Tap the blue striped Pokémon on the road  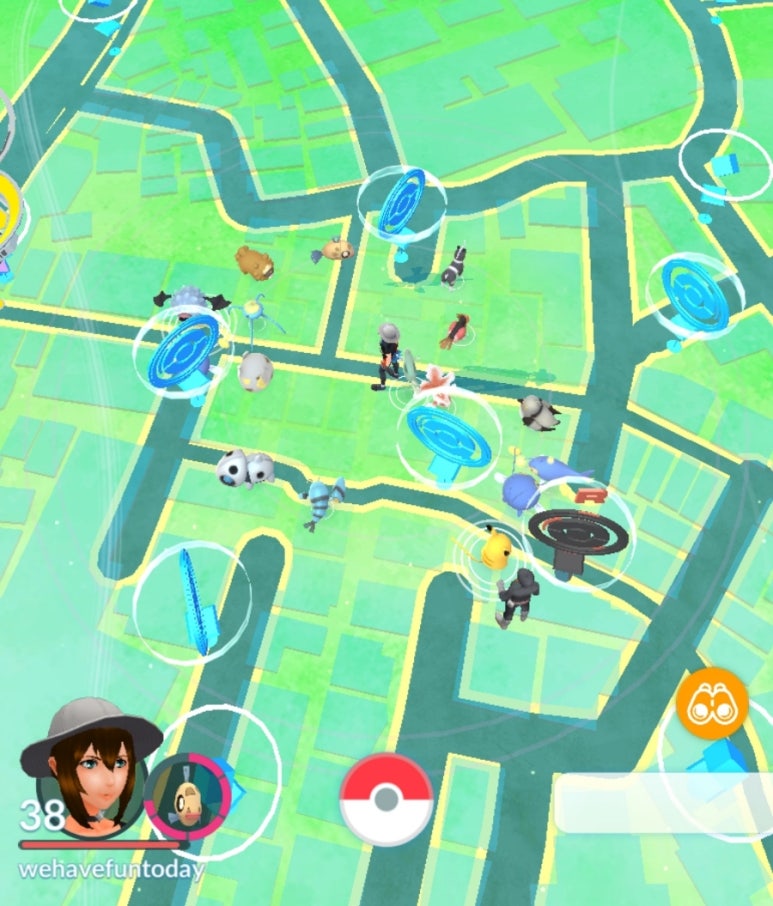pyautogui.click(x=325, y=499)
